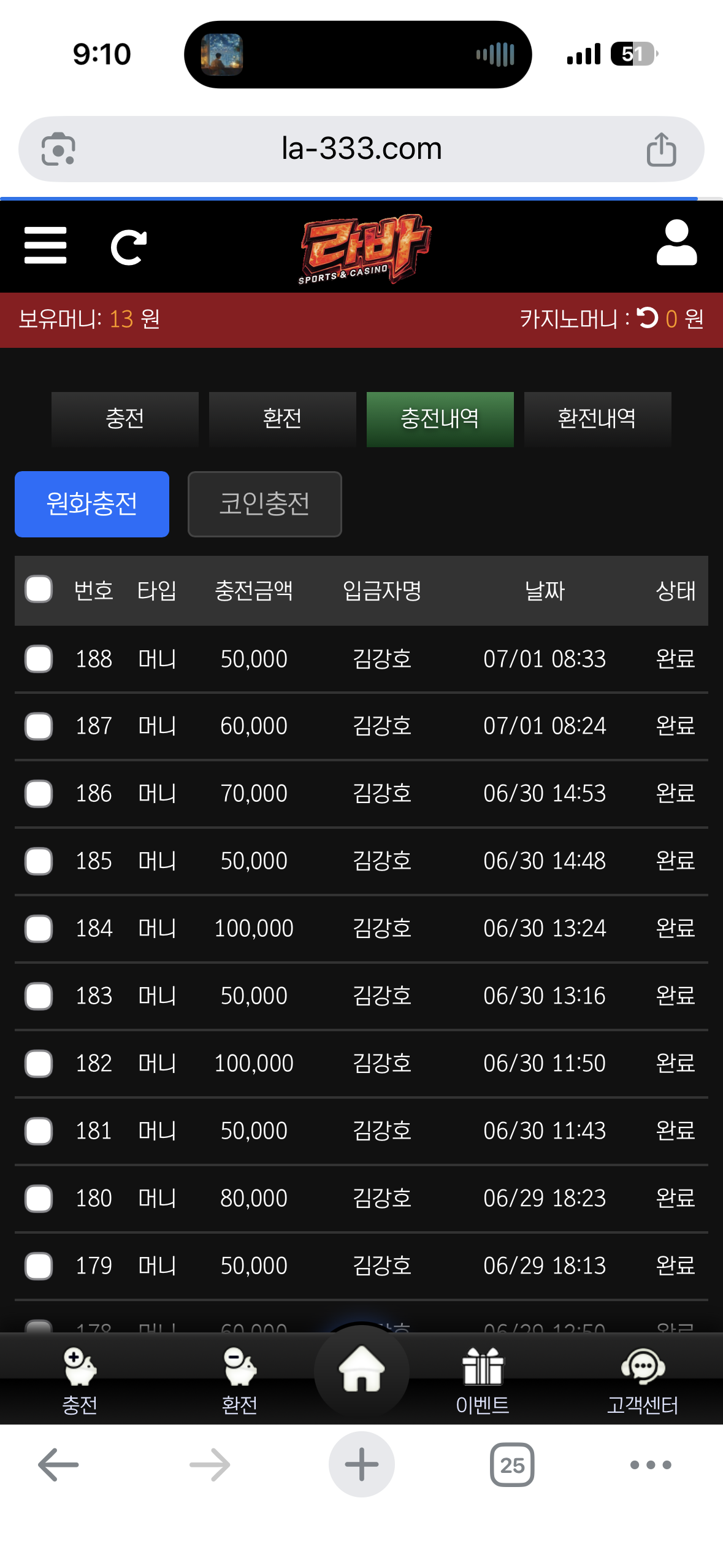This screenshot has height=1568, width=723.
Task: Select the 코인충전 button
Action: tap(265, 504)
